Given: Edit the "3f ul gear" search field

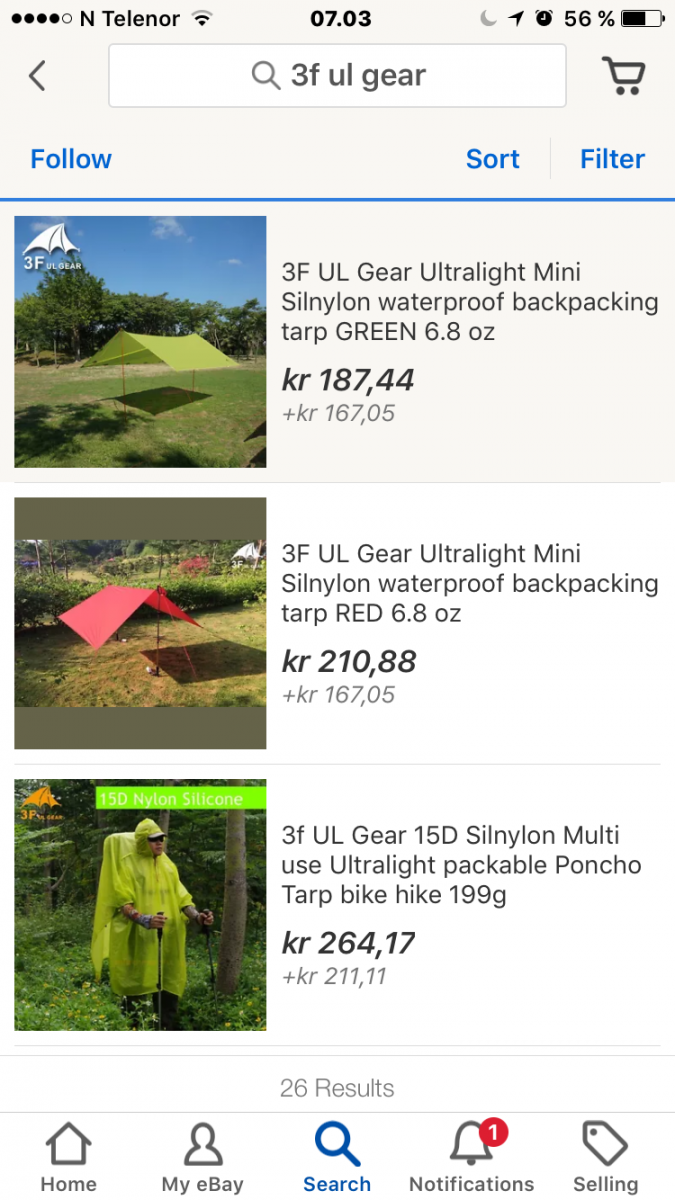Looking at the screenshot, I should [x=337, y=76].
